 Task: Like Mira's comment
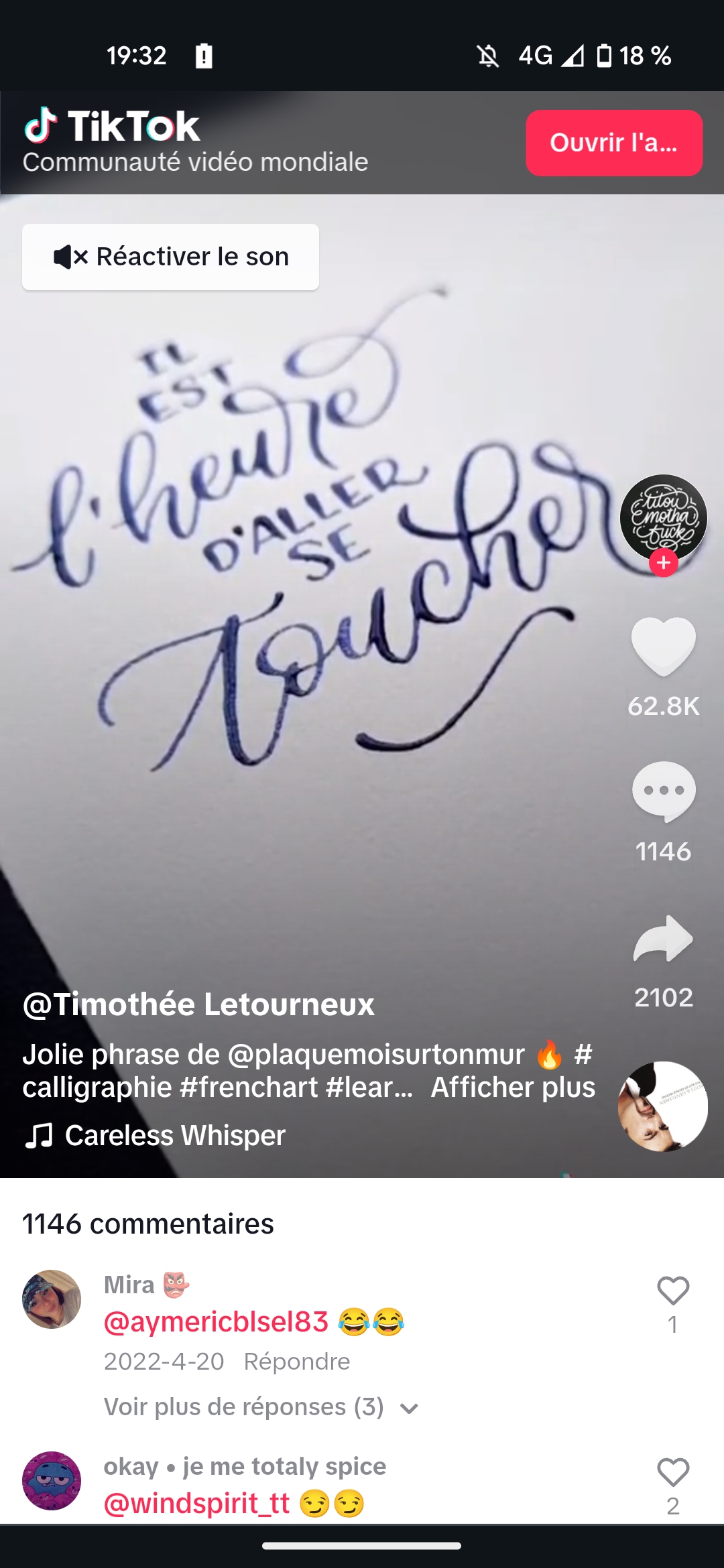pyautogui.click(x=673, y=1291)
